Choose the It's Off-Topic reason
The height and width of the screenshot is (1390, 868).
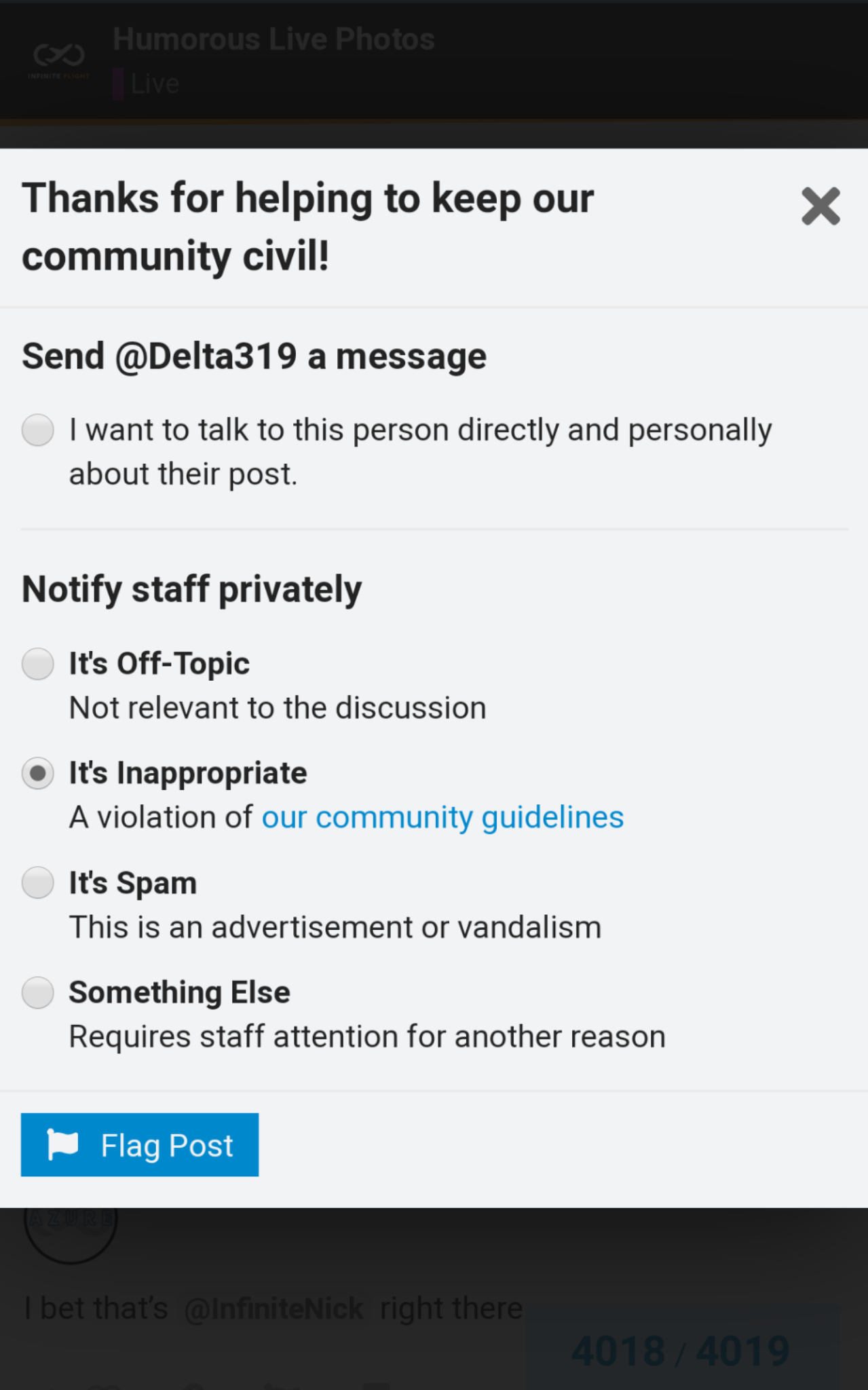pos(38,664)
